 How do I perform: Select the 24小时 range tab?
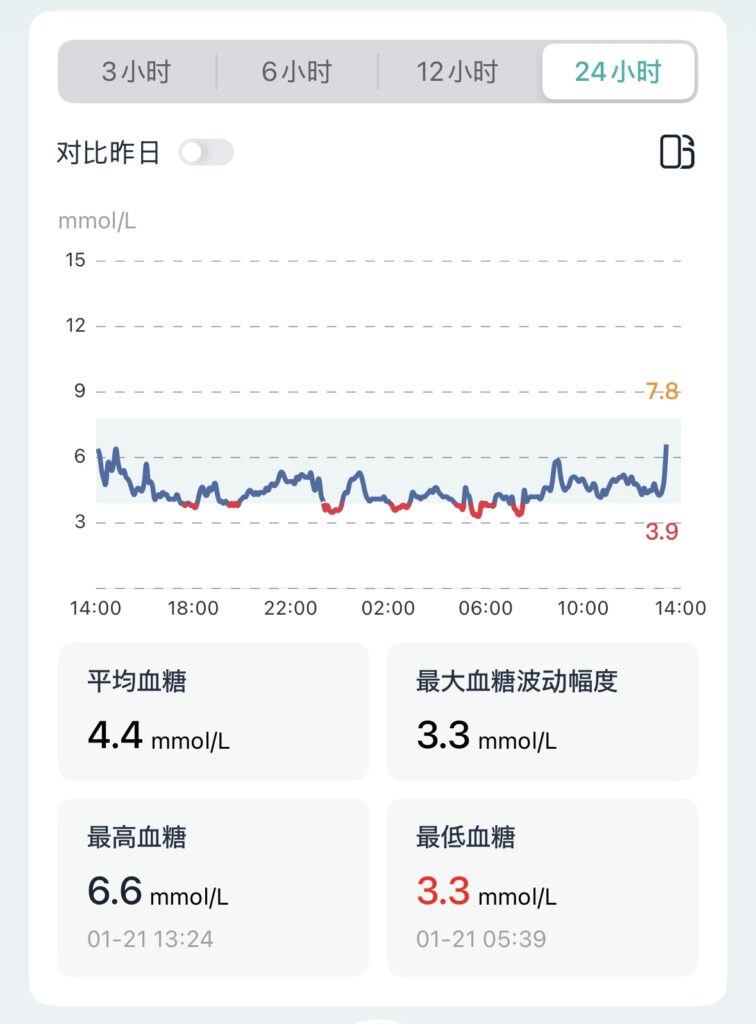(618, 72)
